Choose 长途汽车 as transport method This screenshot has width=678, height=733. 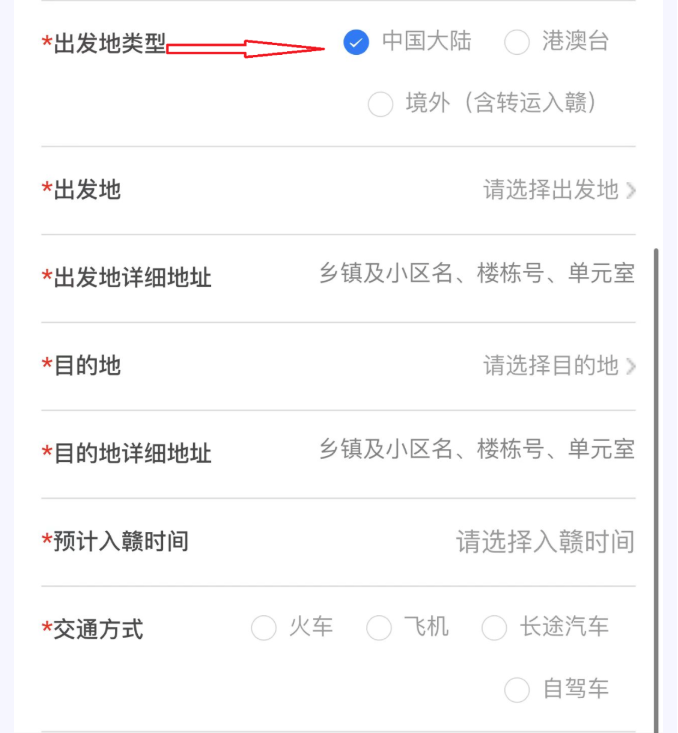(495, 628)
